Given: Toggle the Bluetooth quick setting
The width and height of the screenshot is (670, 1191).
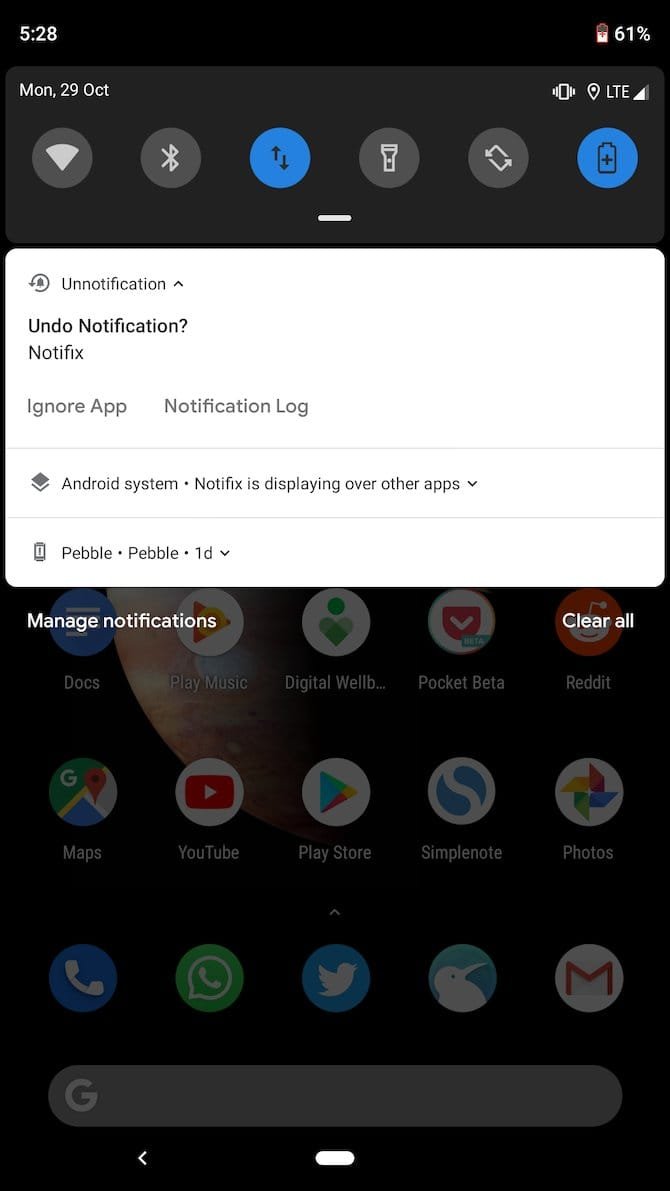Looking at the screenshot, I should point(171,158).
